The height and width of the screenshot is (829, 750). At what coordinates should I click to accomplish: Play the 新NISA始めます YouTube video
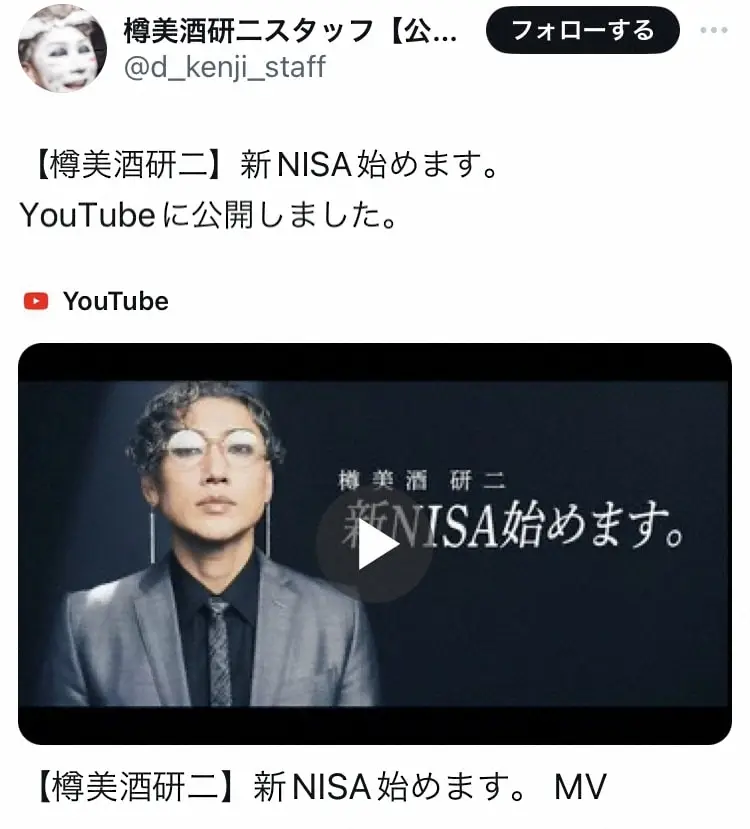tap(375, 544)
